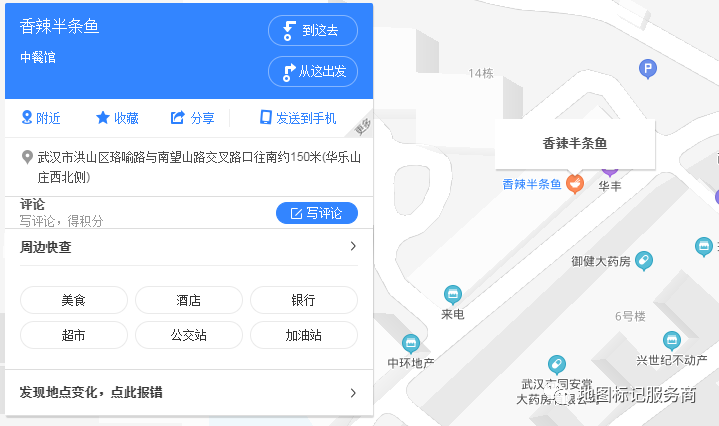719x426 pixels.
Task: Tap 写评论 to write a review
Action: coord(316,213)
